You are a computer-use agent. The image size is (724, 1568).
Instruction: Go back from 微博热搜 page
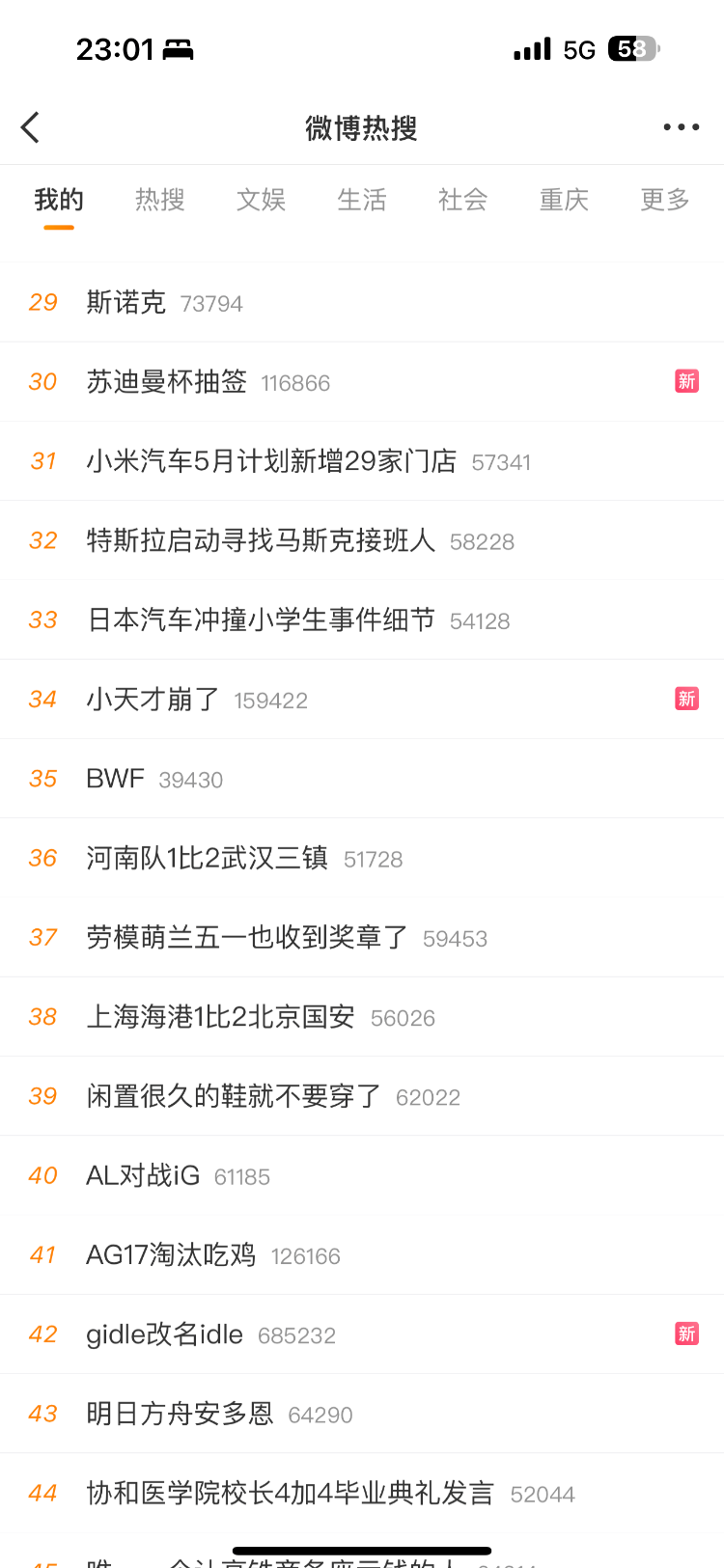[31, 127]
